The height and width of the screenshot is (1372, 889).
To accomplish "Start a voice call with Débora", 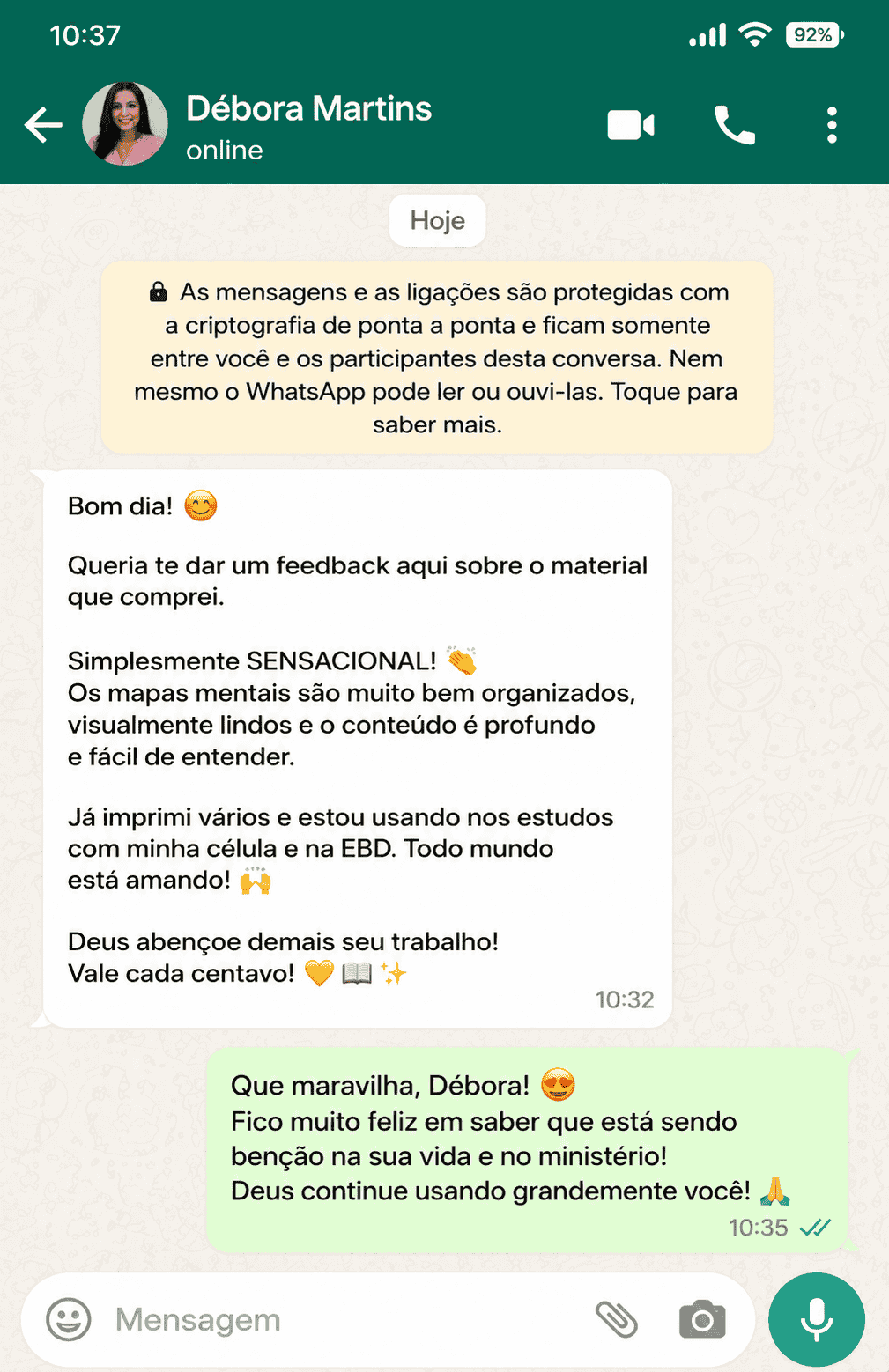I will tap(734, 125).
